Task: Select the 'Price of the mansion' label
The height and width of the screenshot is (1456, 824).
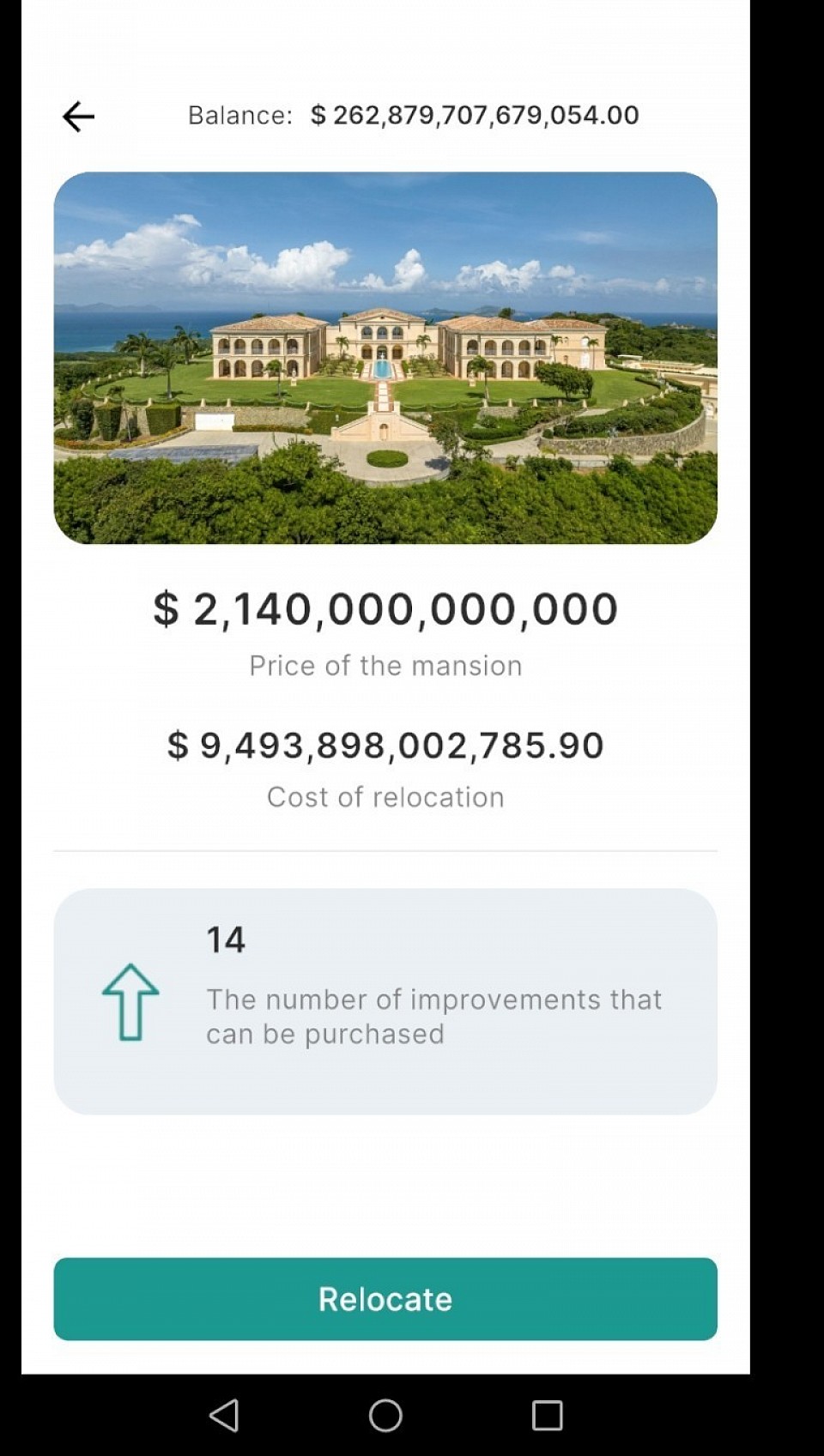Action: pos(385,665)
